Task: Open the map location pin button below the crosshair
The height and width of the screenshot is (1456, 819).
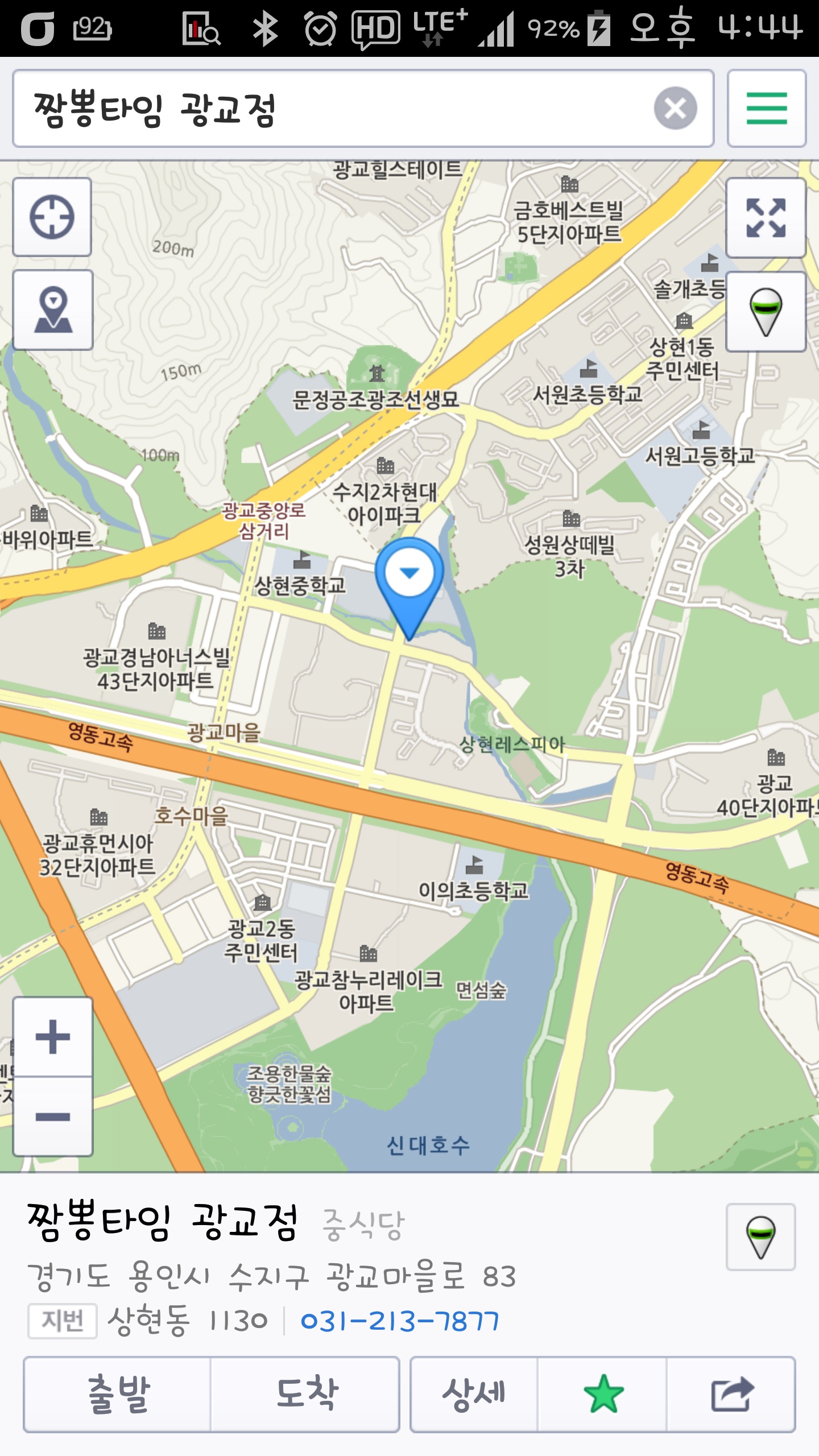Action: (53, 310)
